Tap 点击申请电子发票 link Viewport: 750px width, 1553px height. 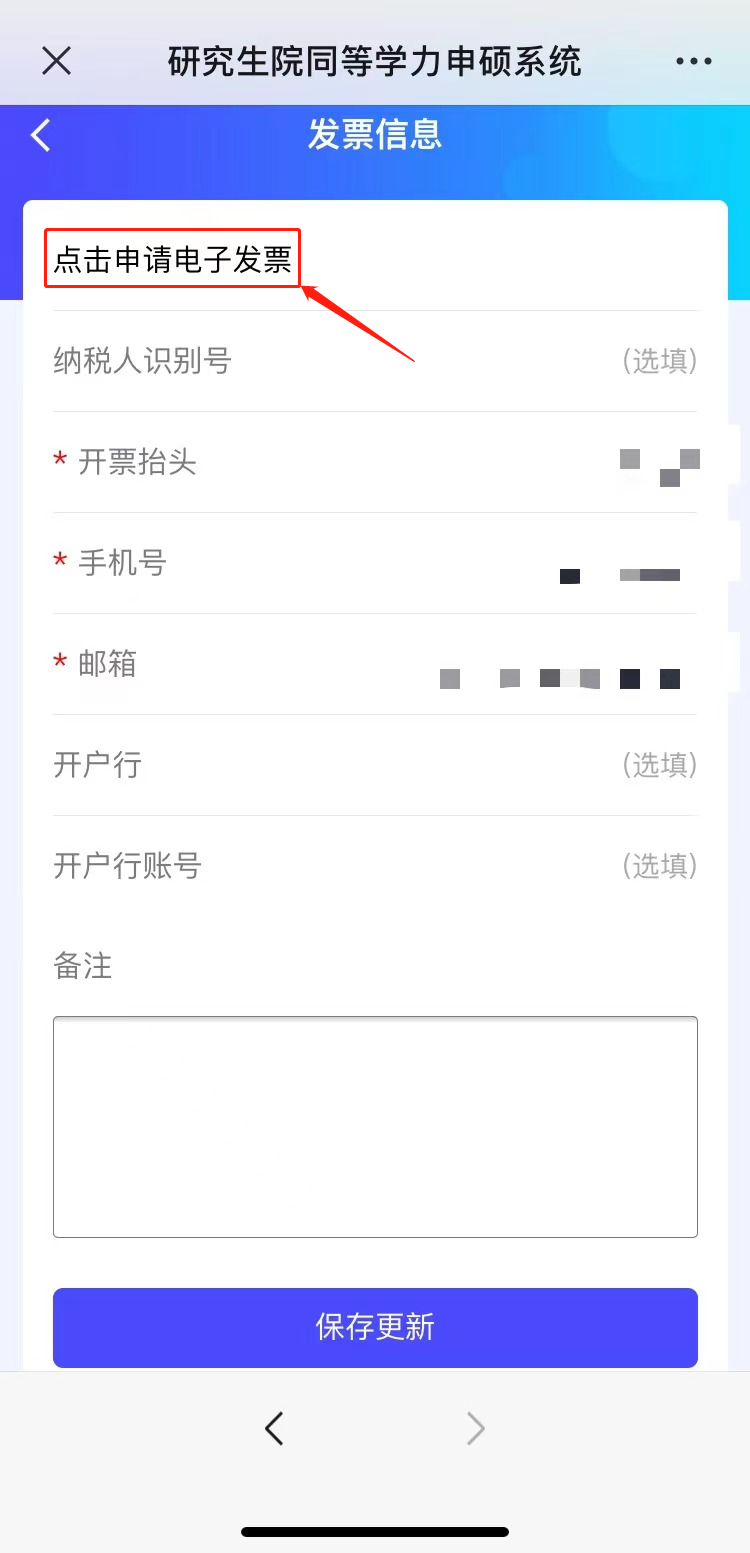click(173, 260)
